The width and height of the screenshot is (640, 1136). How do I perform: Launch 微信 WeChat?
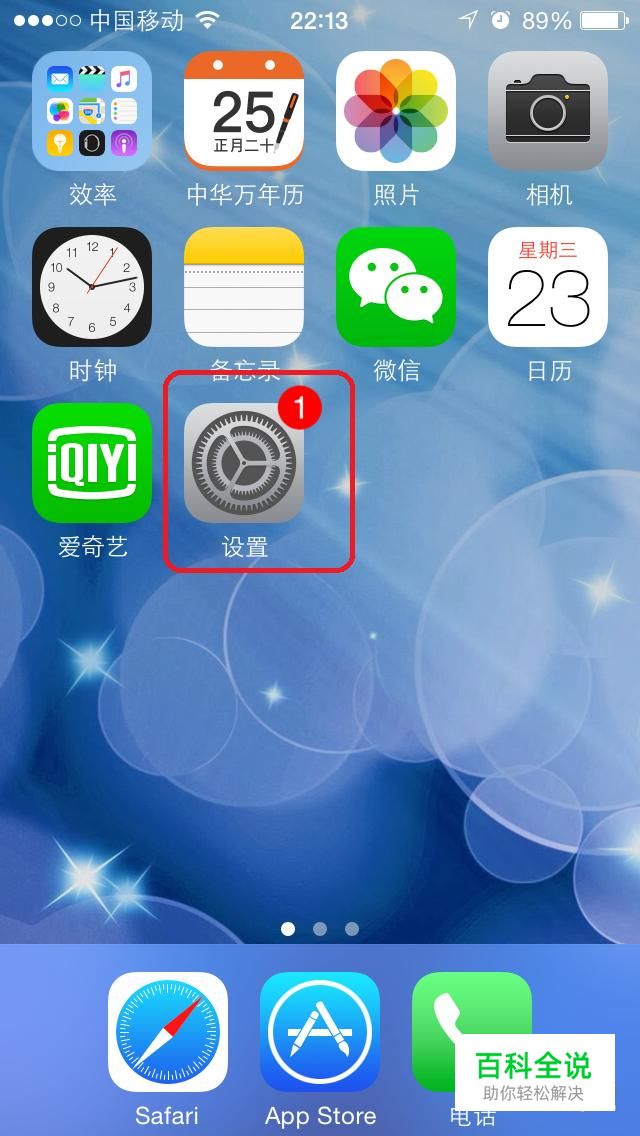tap(396, 287)
